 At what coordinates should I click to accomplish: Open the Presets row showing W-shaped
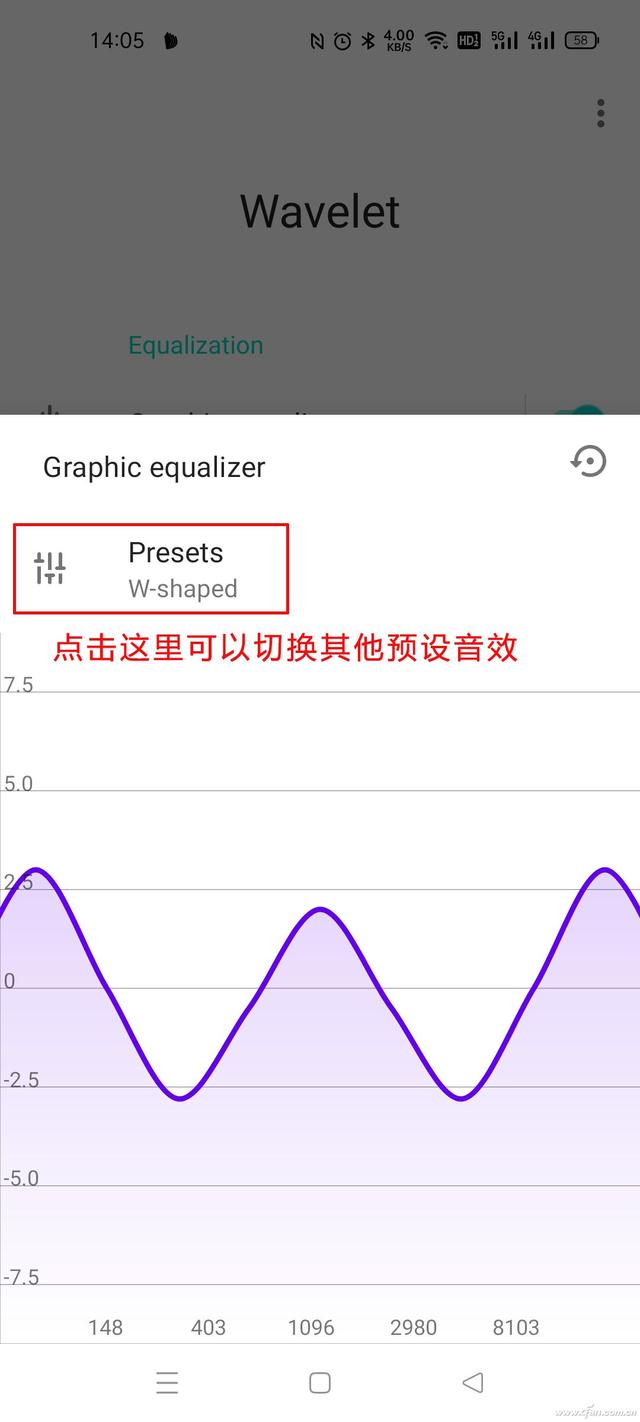click(151, 569)
